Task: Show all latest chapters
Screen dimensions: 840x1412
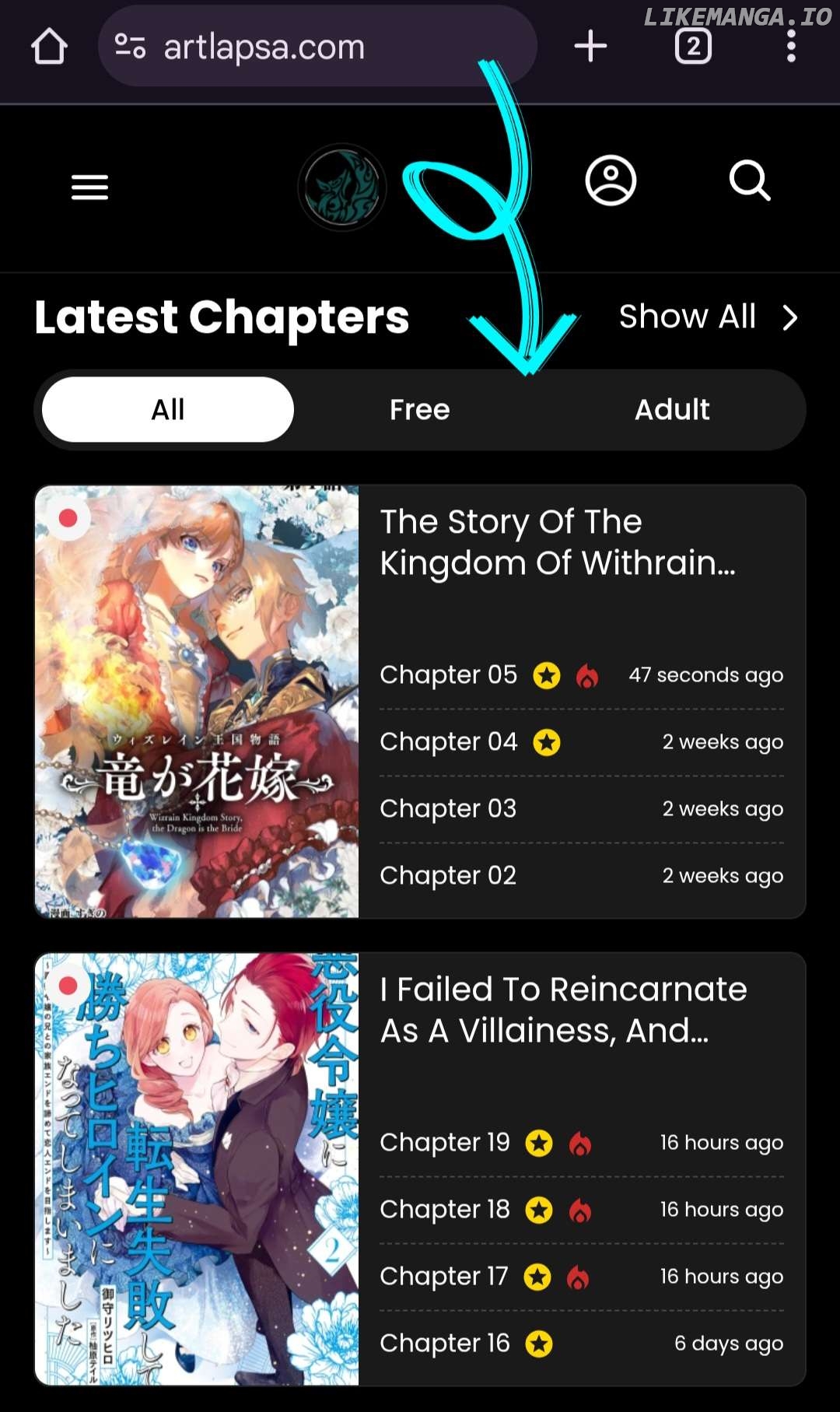Action: tap(708, 317)
